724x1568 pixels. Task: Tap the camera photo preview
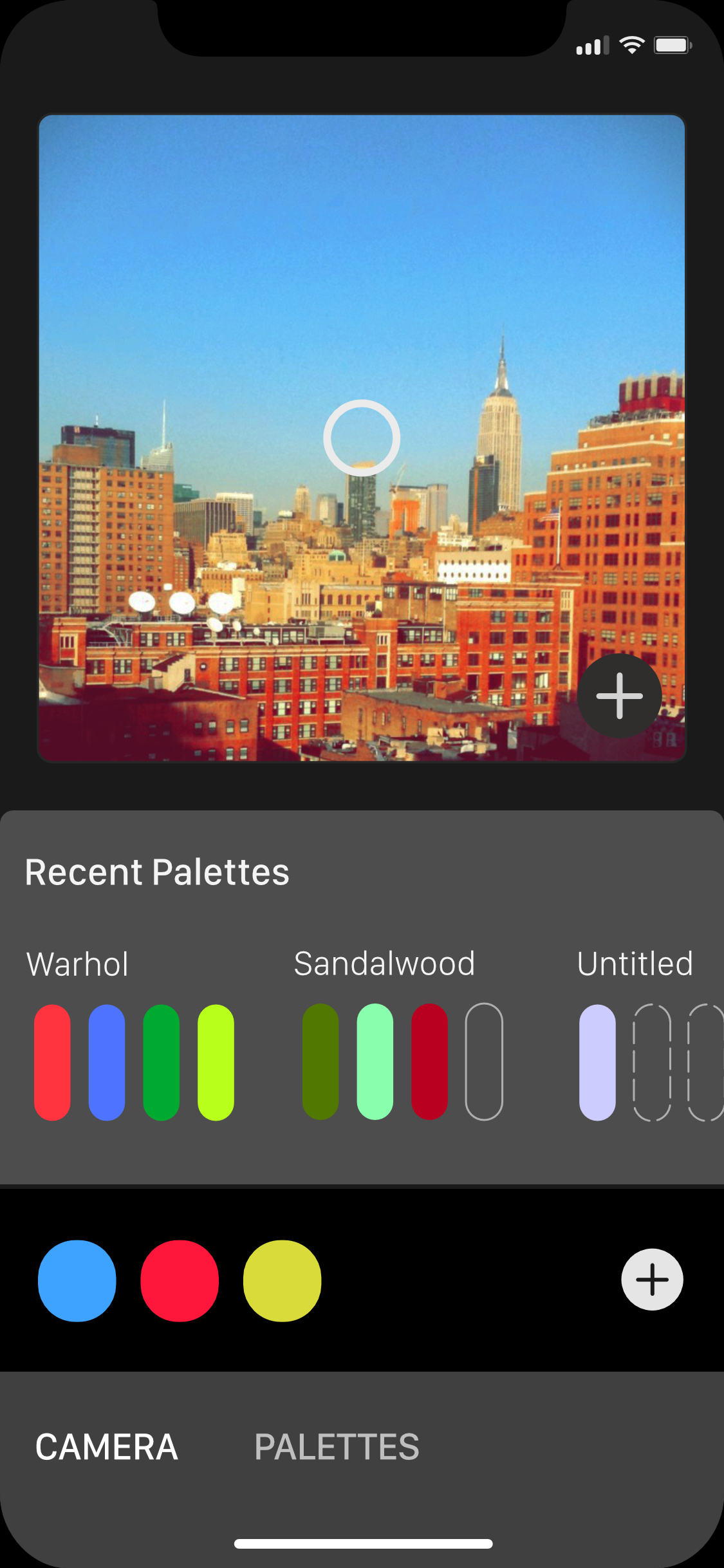pos(362,438)
